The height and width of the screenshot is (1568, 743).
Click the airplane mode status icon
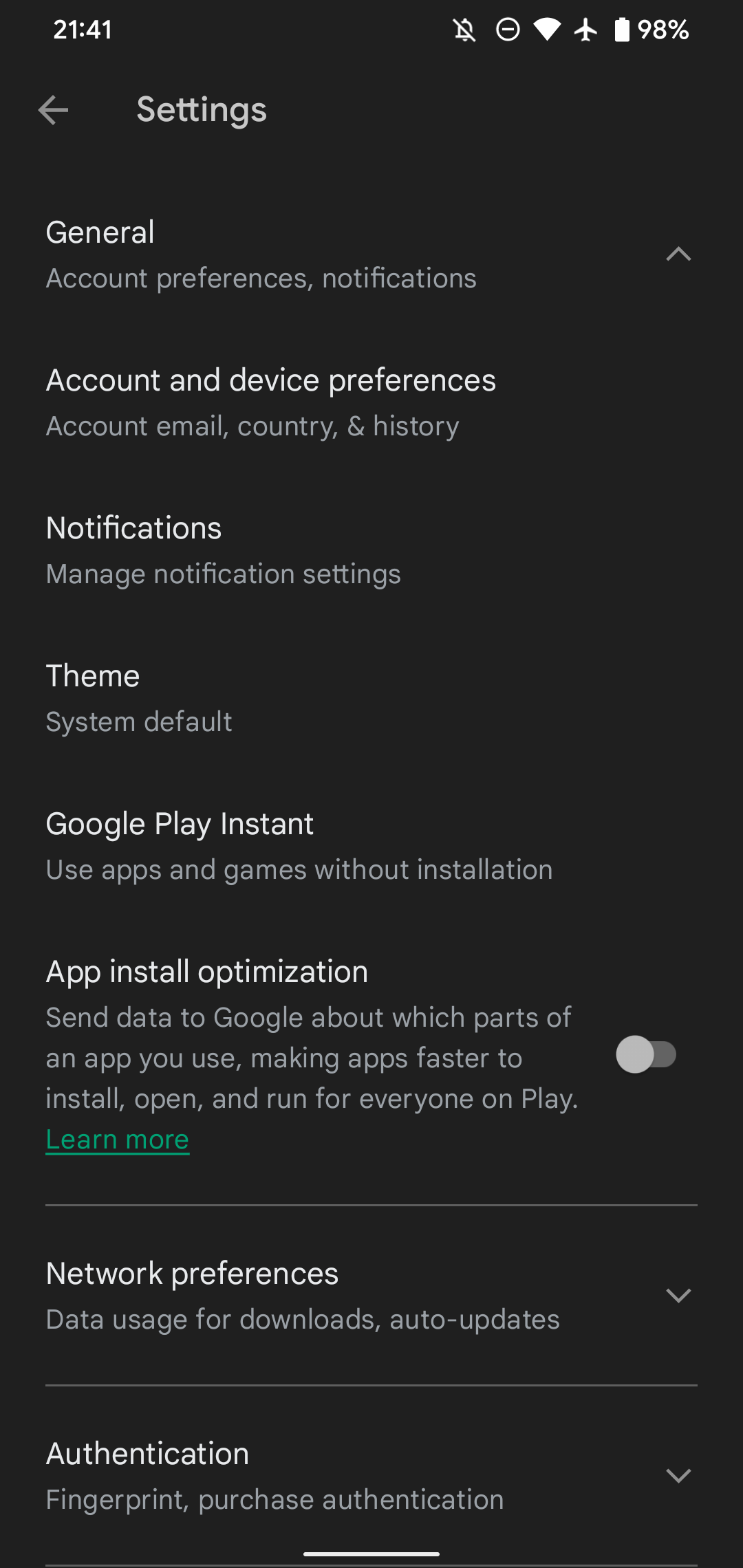tap(585, 29)
